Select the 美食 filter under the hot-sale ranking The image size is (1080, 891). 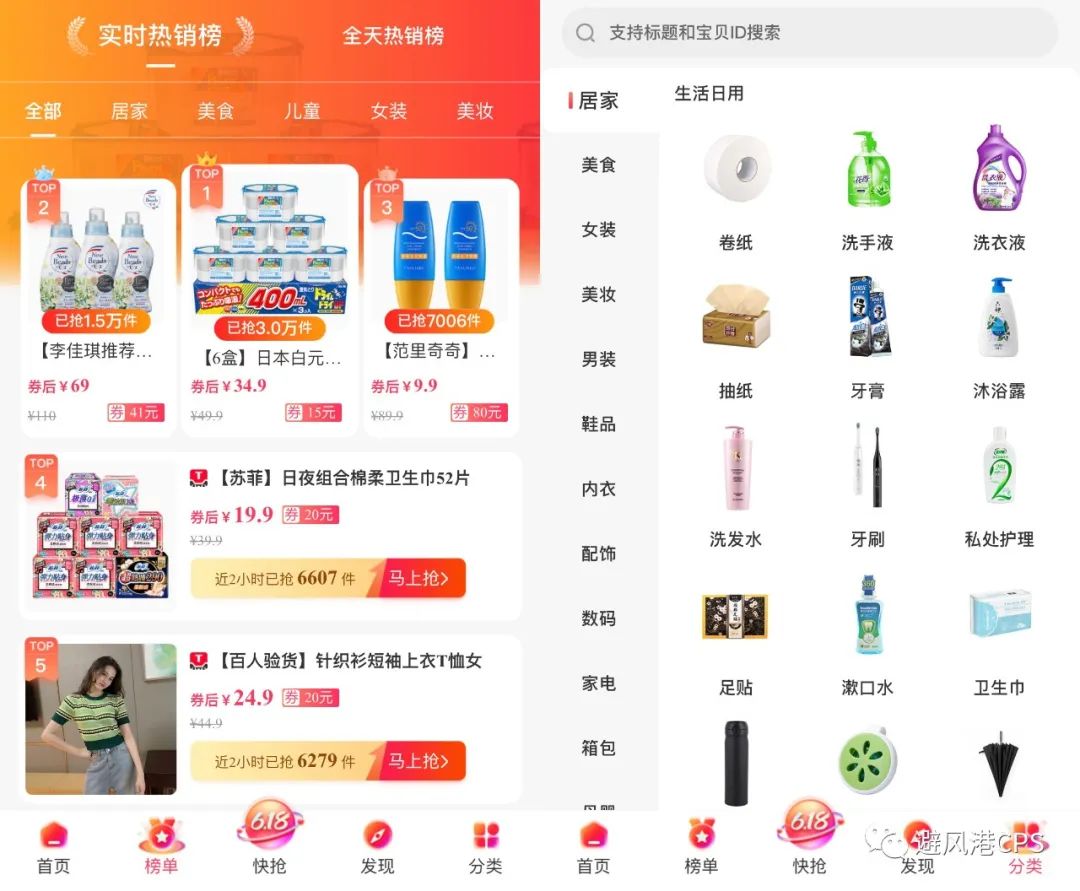tap(215, 111)
